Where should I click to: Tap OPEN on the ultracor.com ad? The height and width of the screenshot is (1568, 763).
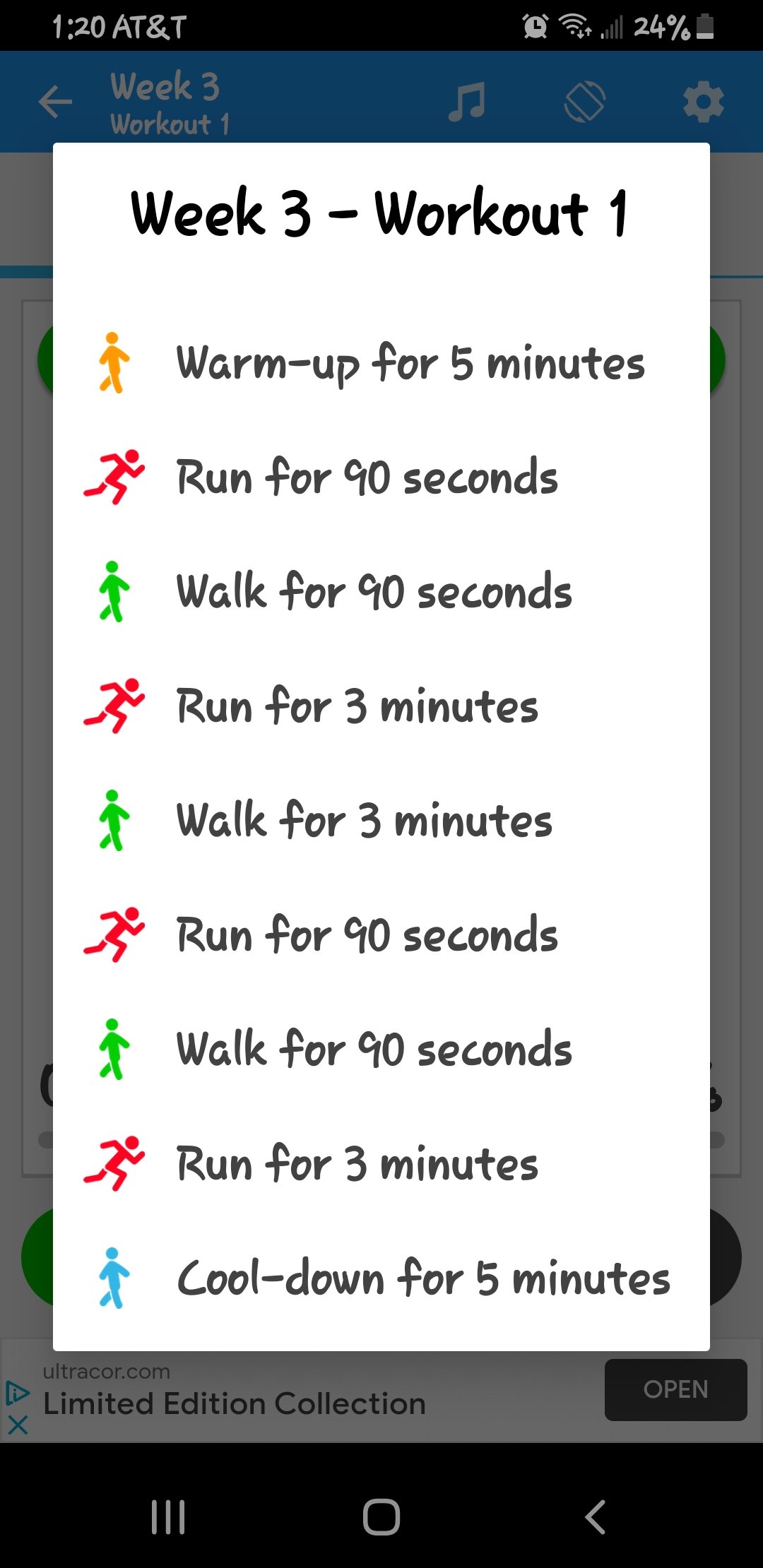point(675,1389)
